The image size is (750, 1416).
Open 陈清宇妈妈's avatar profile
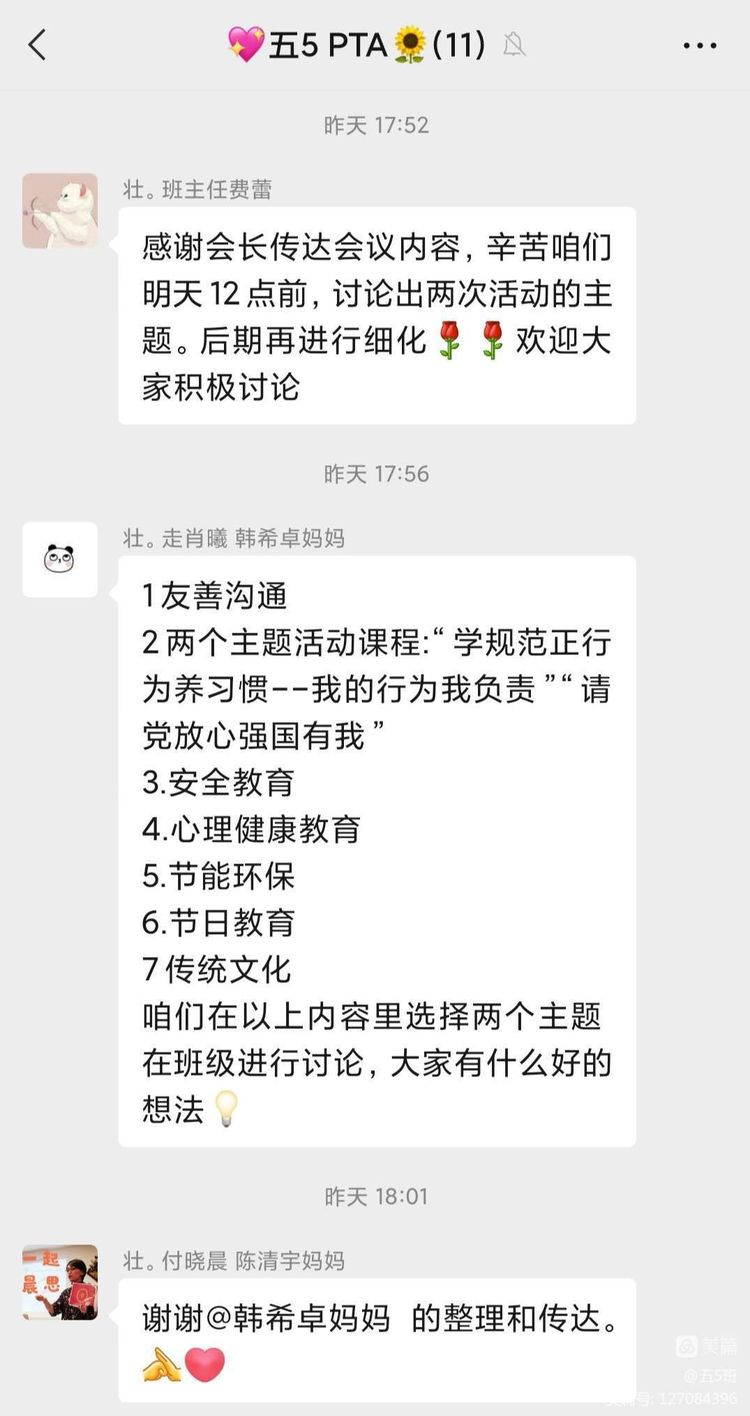60,1282
